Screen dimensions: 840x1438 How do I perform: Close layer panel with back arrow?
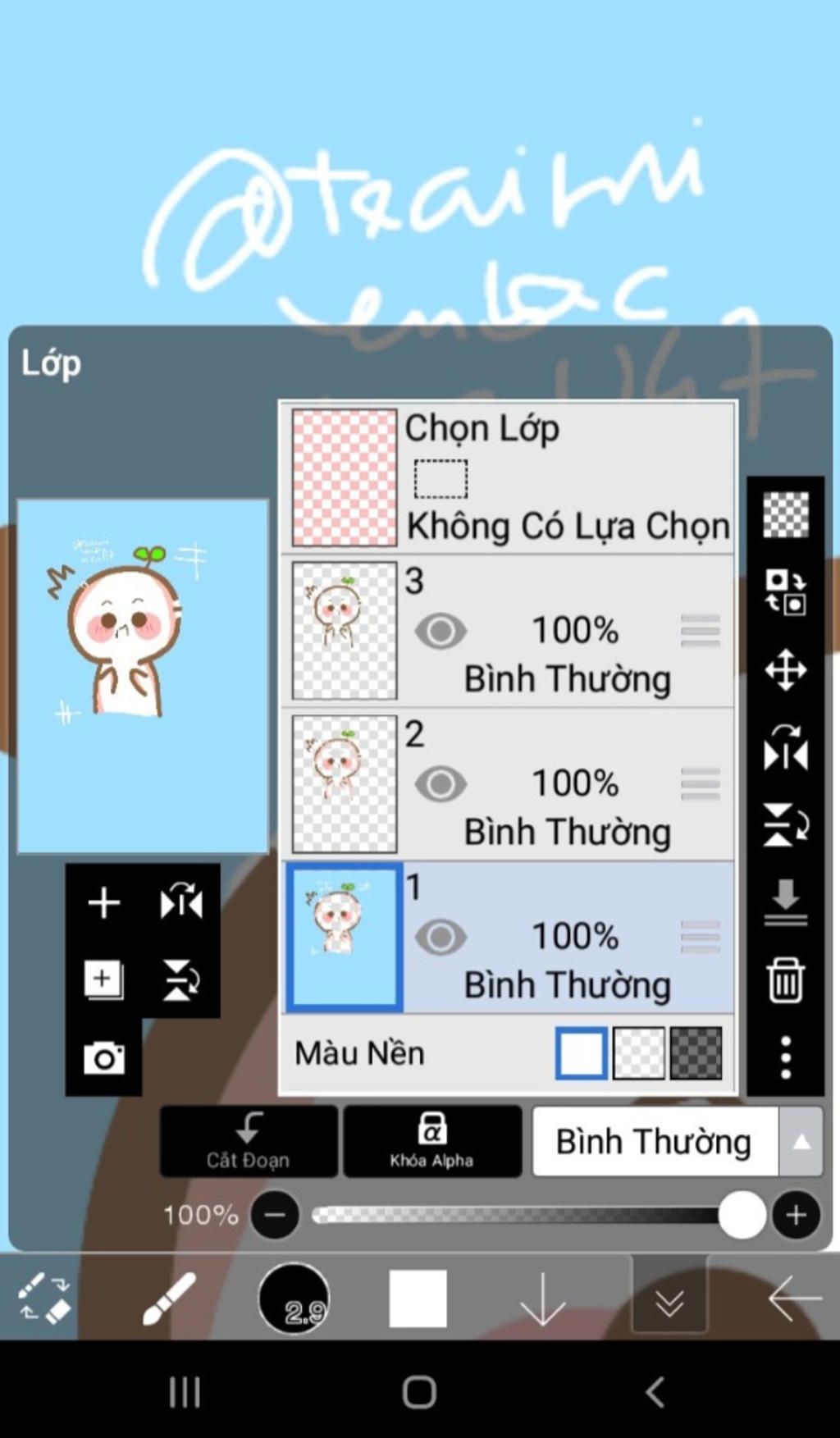coord(794,1299)
